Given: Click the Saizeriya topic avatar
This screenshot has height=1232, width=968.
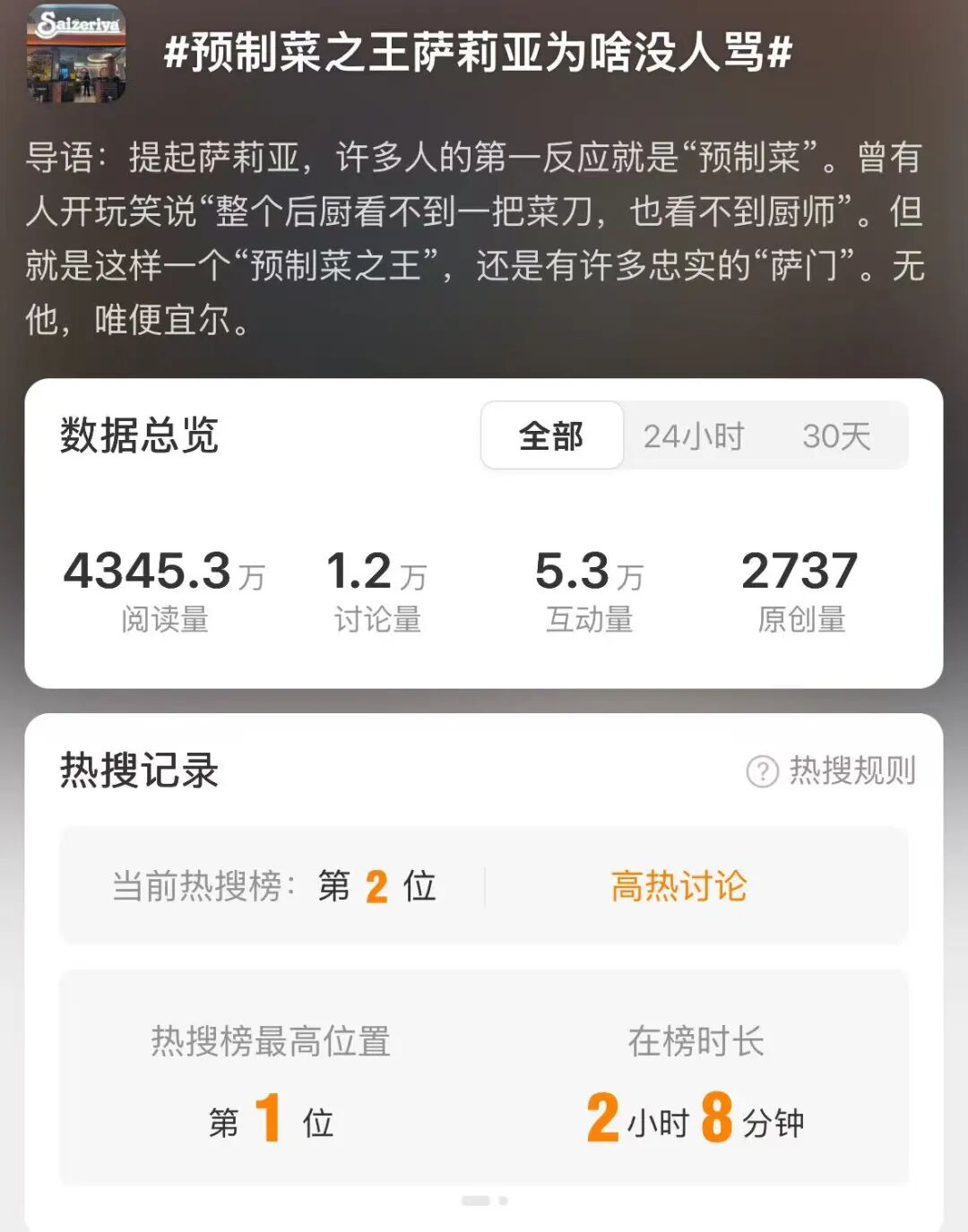Looking at the screenshot, I should pos(76,54).
